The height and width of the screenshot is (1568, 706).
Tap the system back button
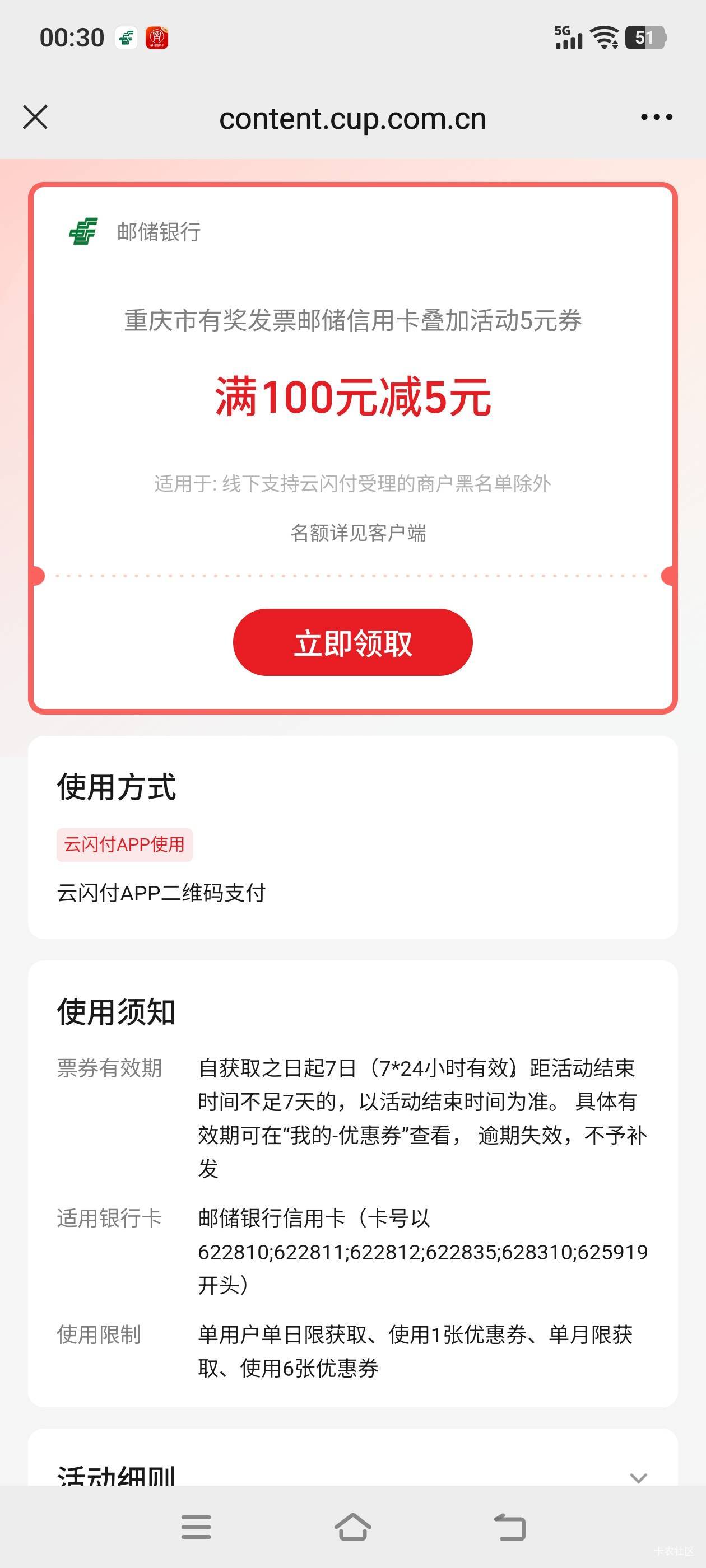[510, 1527]
